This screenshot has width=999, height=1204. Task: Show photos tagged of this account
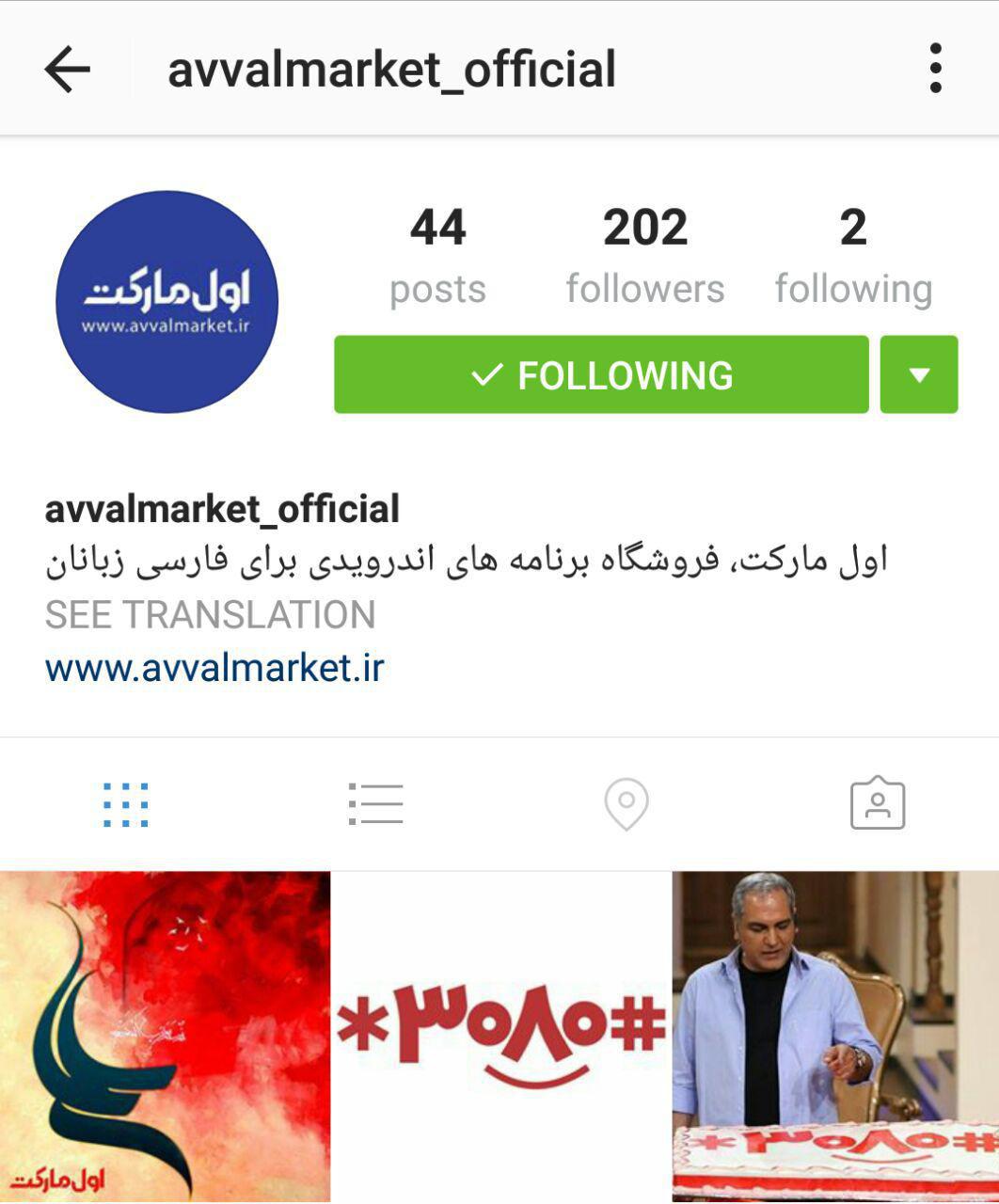pos(877,804)
